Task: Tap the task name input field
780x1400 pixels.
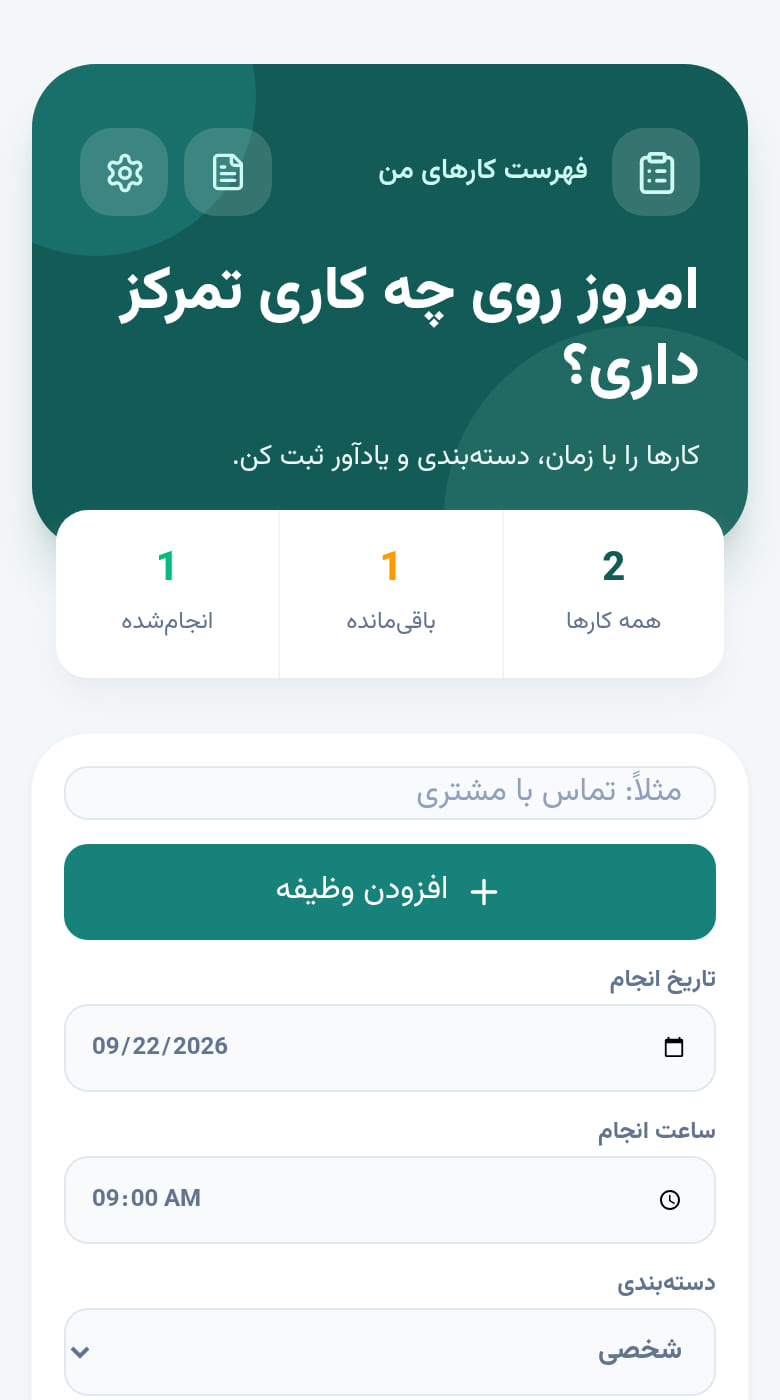Action: coord(390,793)
